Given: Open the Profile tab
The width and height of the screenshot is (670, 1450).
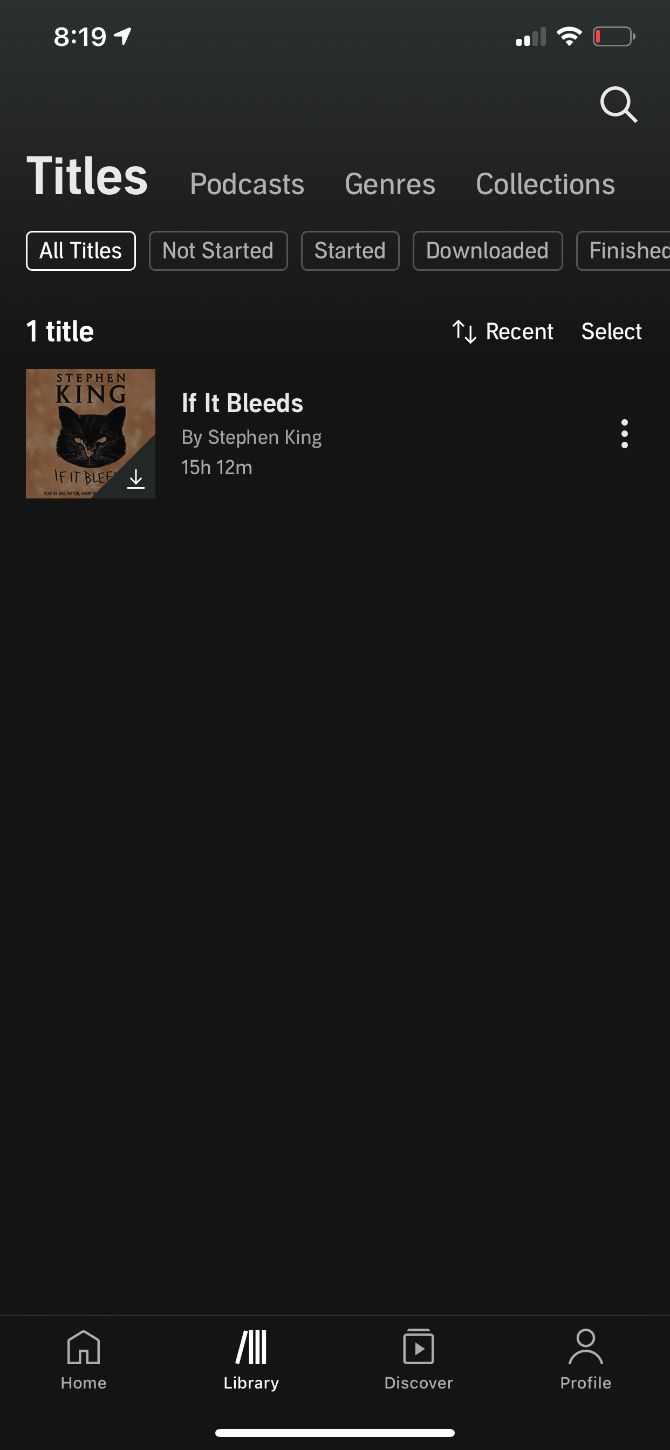Looking at the screenshot, I should click(586, 1360).
